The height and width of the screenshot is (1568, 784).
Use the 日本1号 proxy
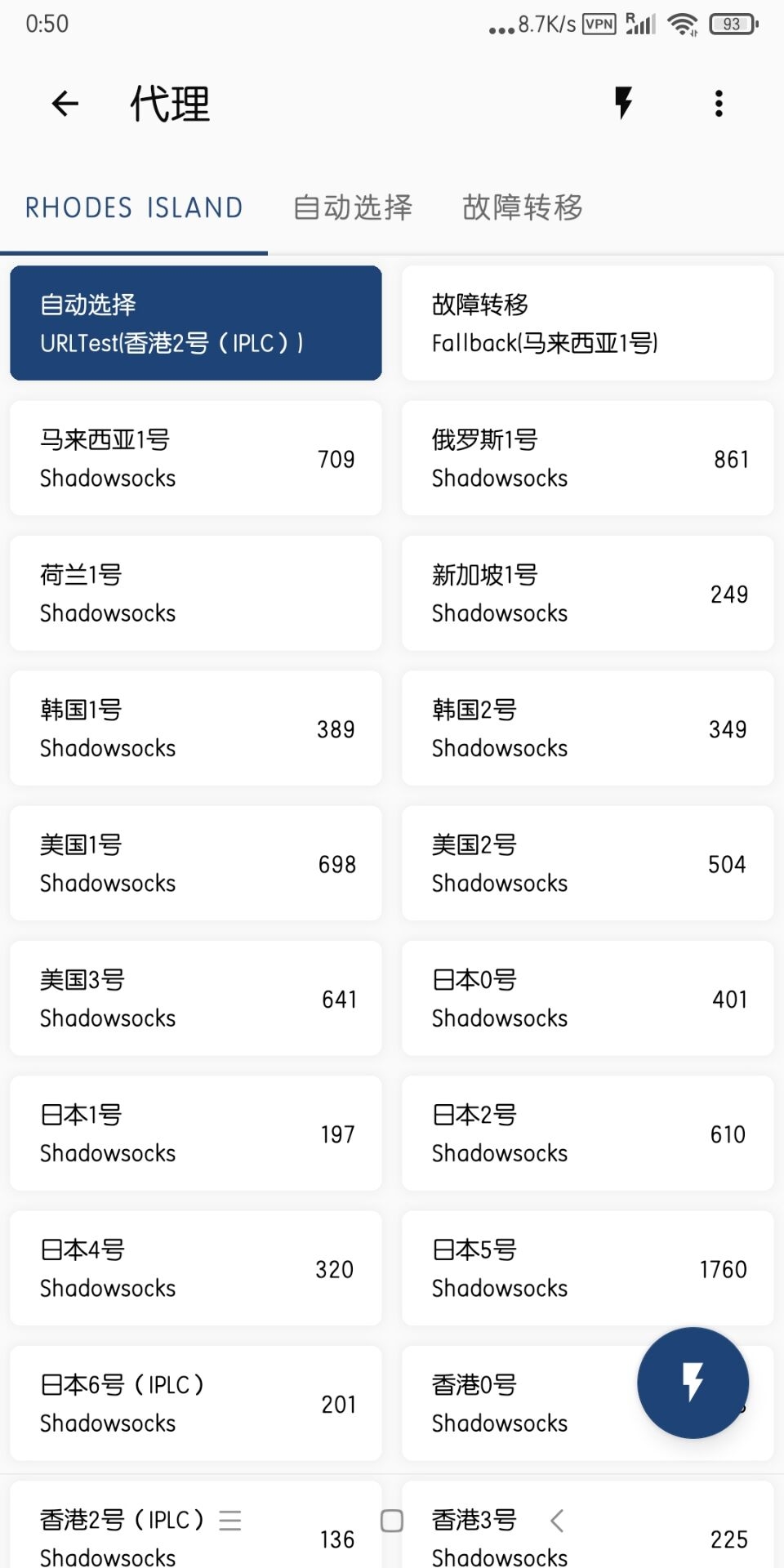point(196,1134)
